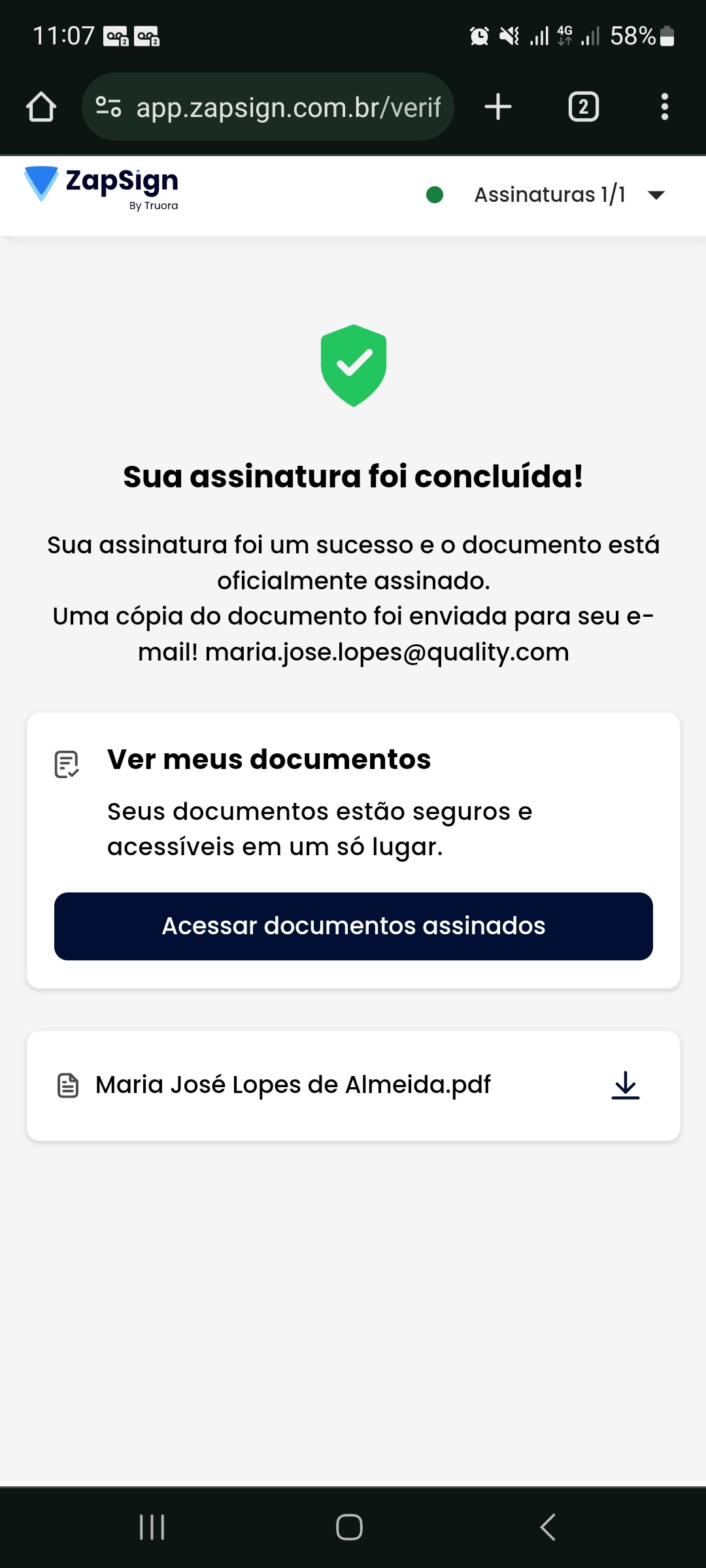Expand the Assinaturas 1/1 dropdown
706x1568 pixels.
[656, 195]
